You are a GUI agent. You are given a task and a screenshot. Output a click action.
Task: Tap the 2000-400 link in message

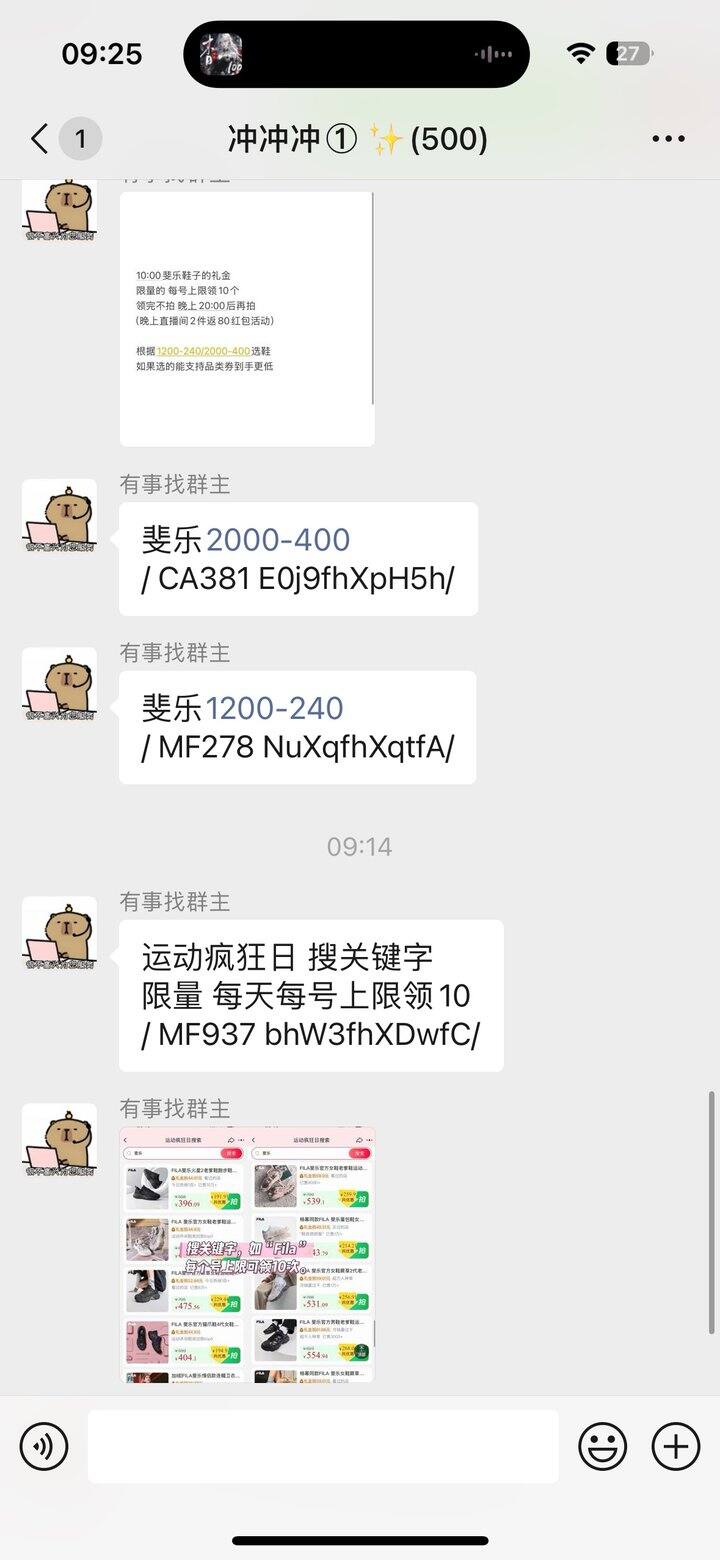tap(278, 540)
